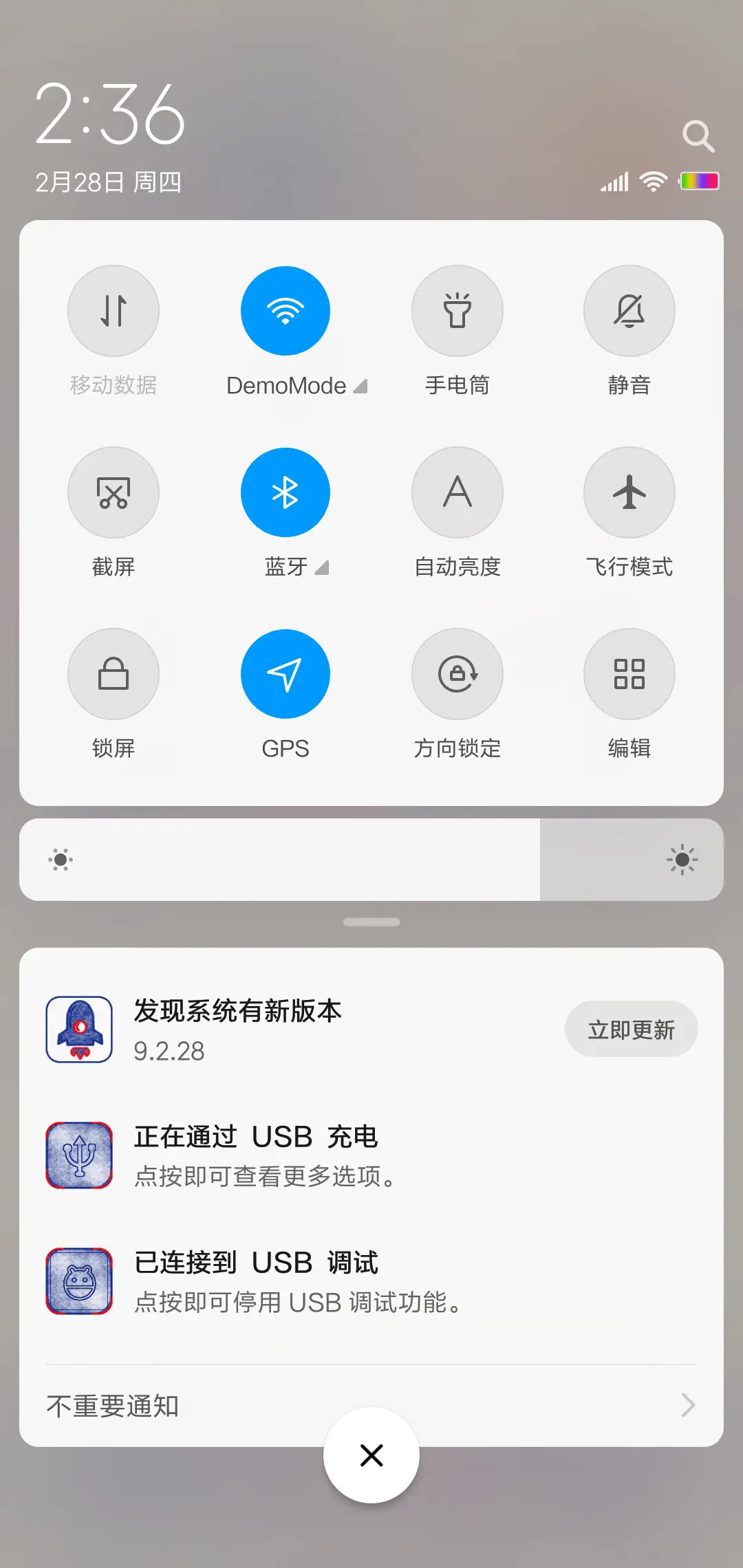
Task: Open search from the status bar
Action: click(x=699, y=135)
